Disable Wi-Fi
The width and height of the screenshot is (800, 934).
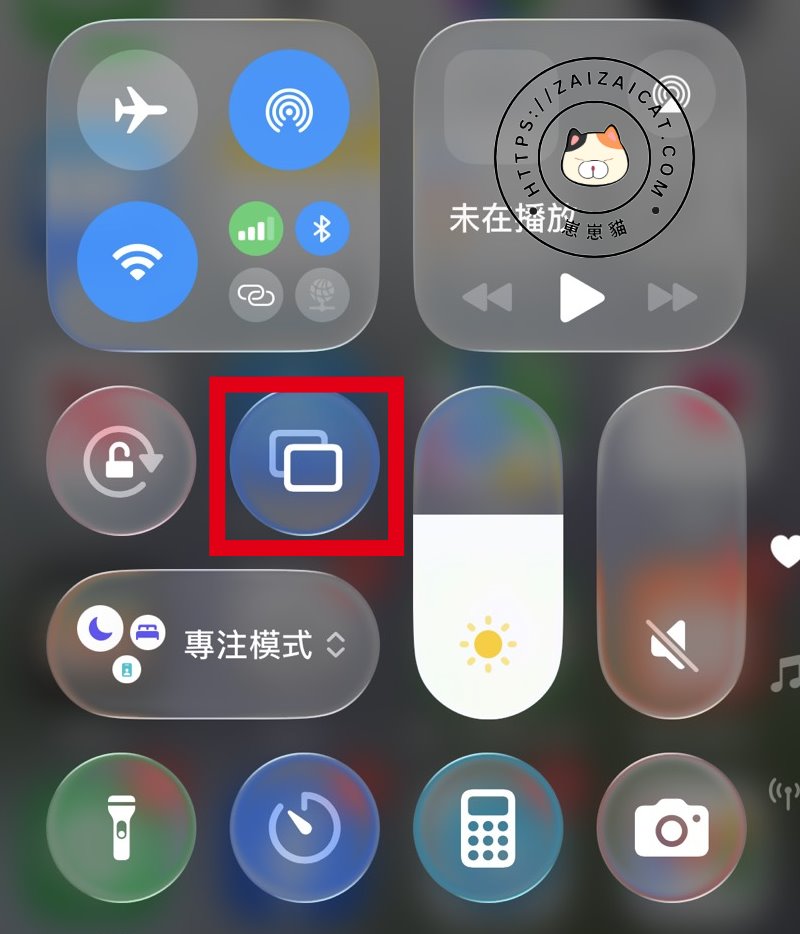(137, 262)
